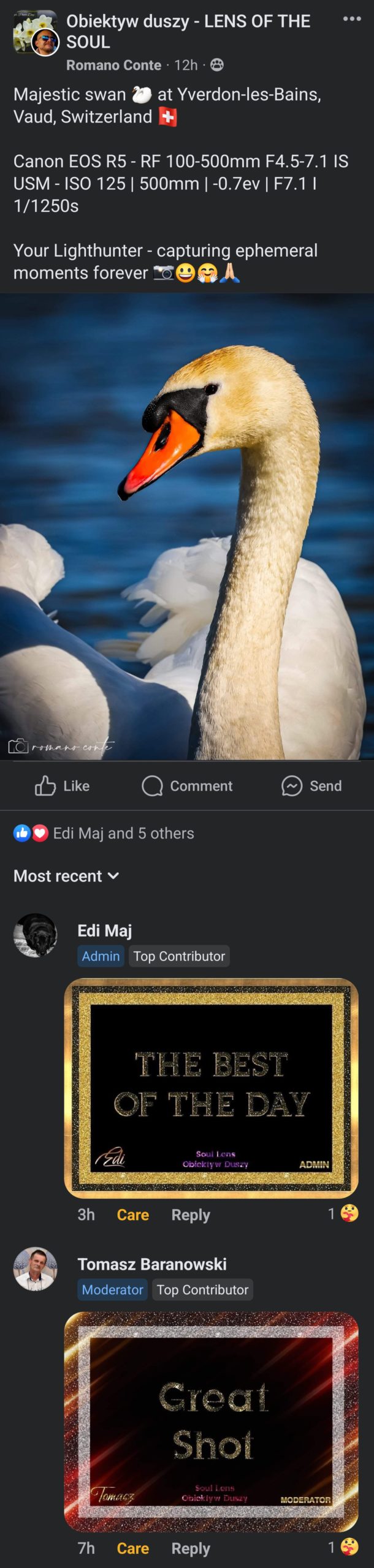
Task: Expand the Most recent sorting dropdown
Action: [66, 876]
